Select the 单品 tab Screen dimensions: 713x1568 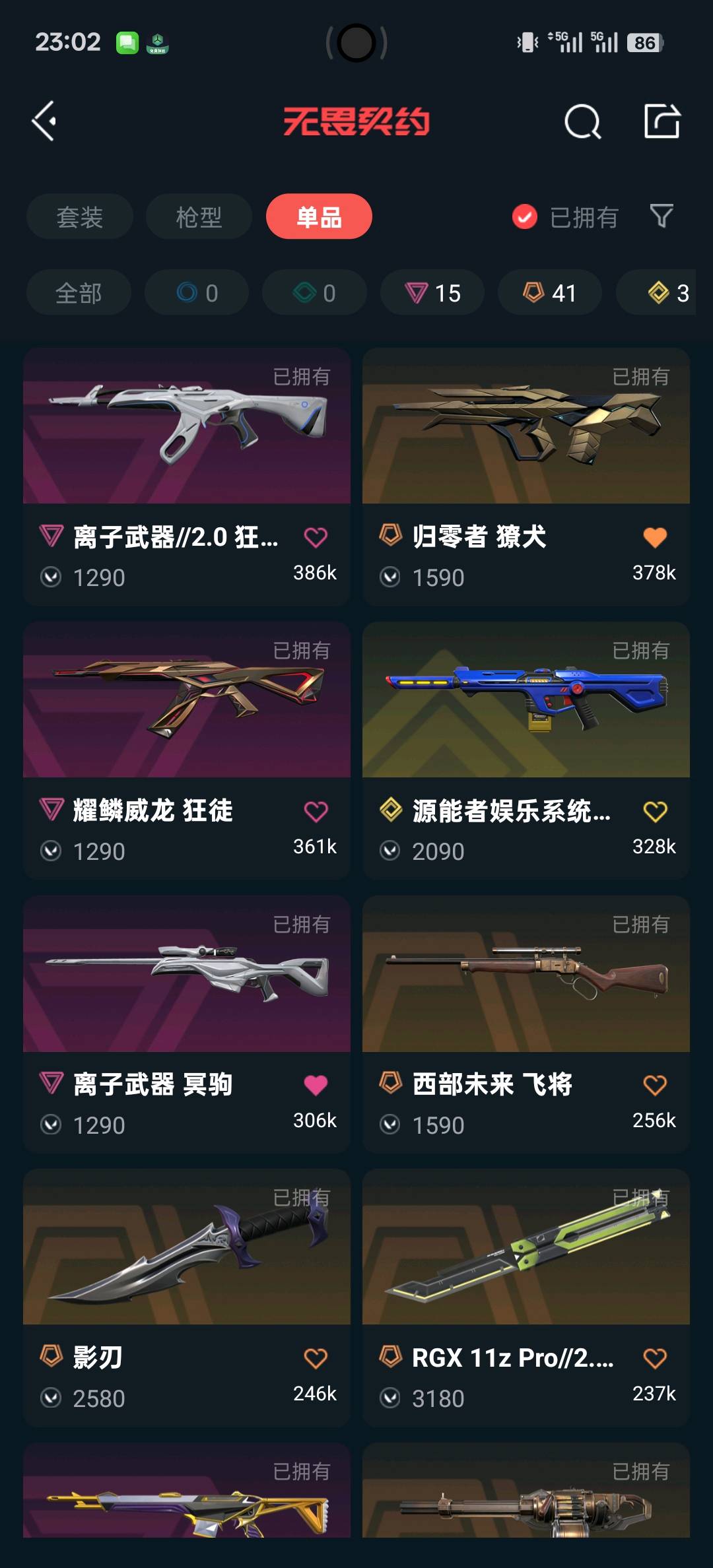319,216
